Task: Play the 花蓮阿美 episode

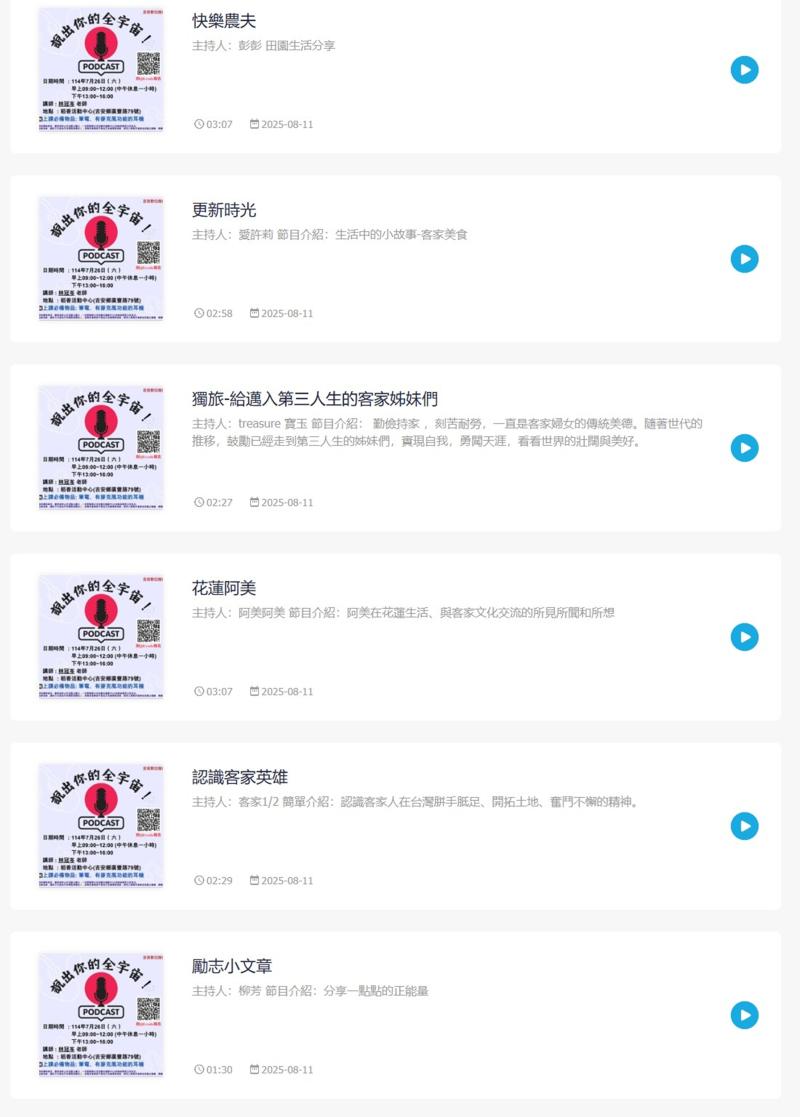Action: click(744, 637)
